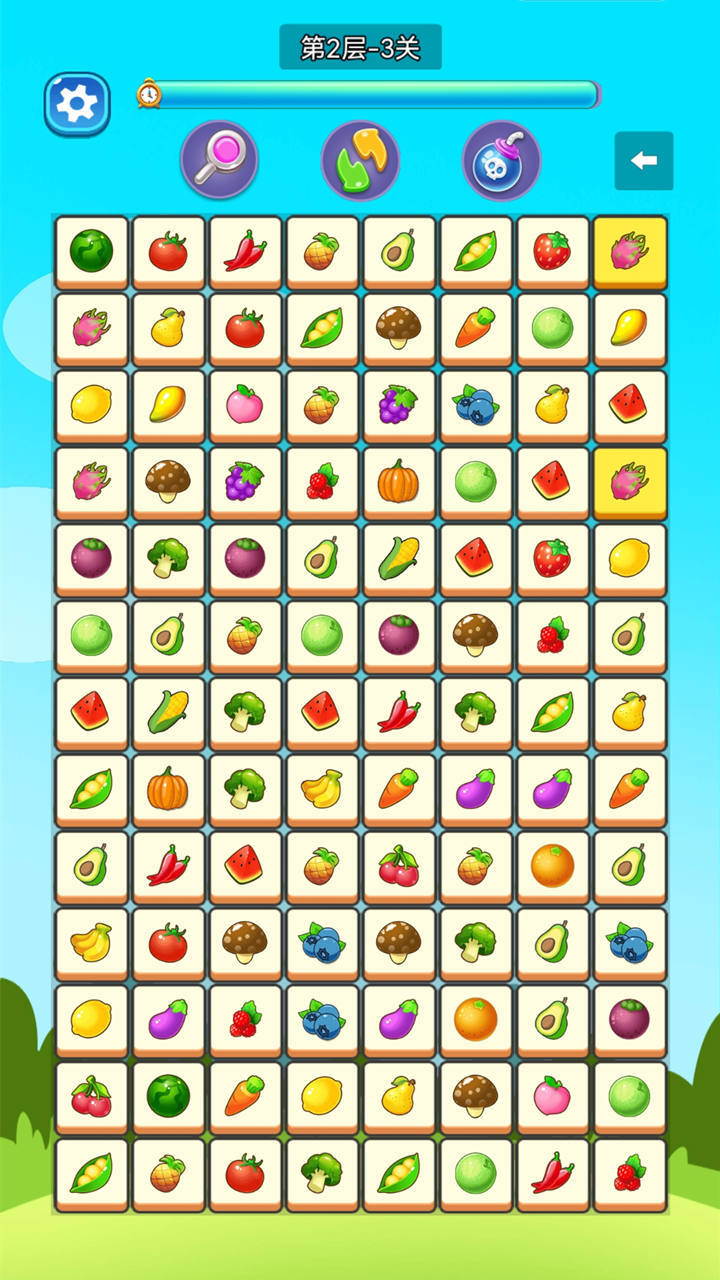The height and width of the screenshot is (1280, 720).
Task: Select the whole watermelon tile beside the cherries
Action: 168,1096
